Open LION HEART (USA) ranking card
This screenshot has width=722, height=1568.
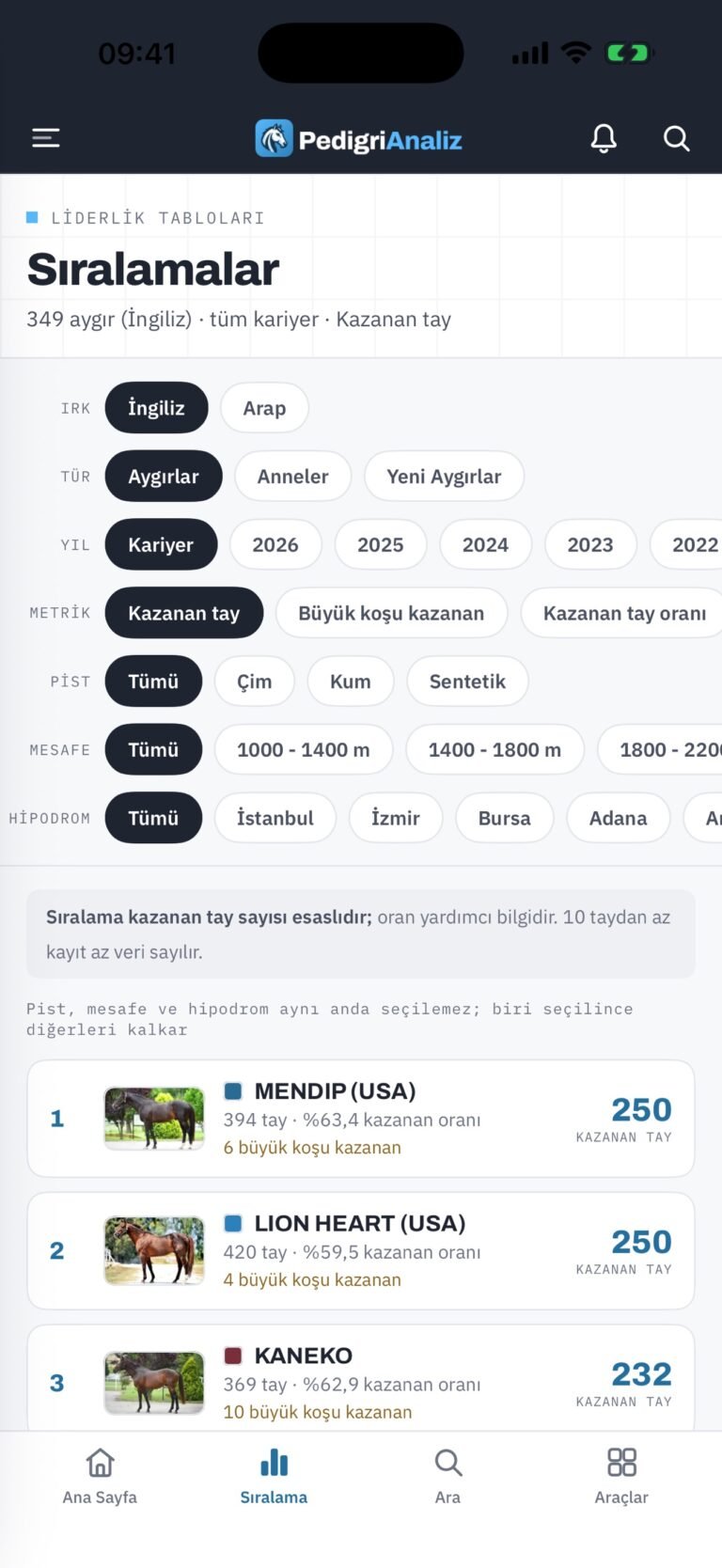pos(361,1251)
